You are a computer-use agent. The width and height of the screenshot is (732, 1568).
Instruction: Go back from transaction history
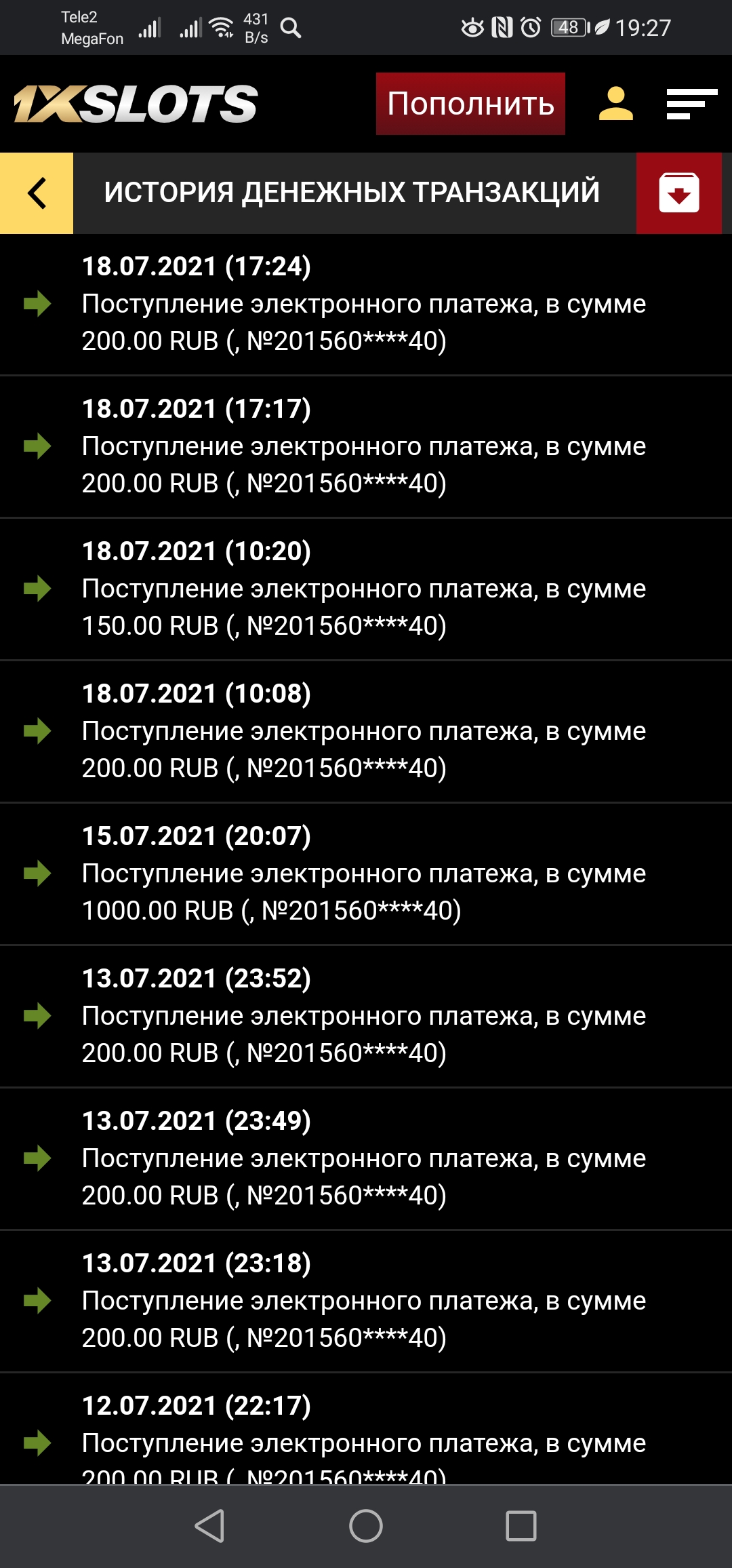[x=37, y=193]
